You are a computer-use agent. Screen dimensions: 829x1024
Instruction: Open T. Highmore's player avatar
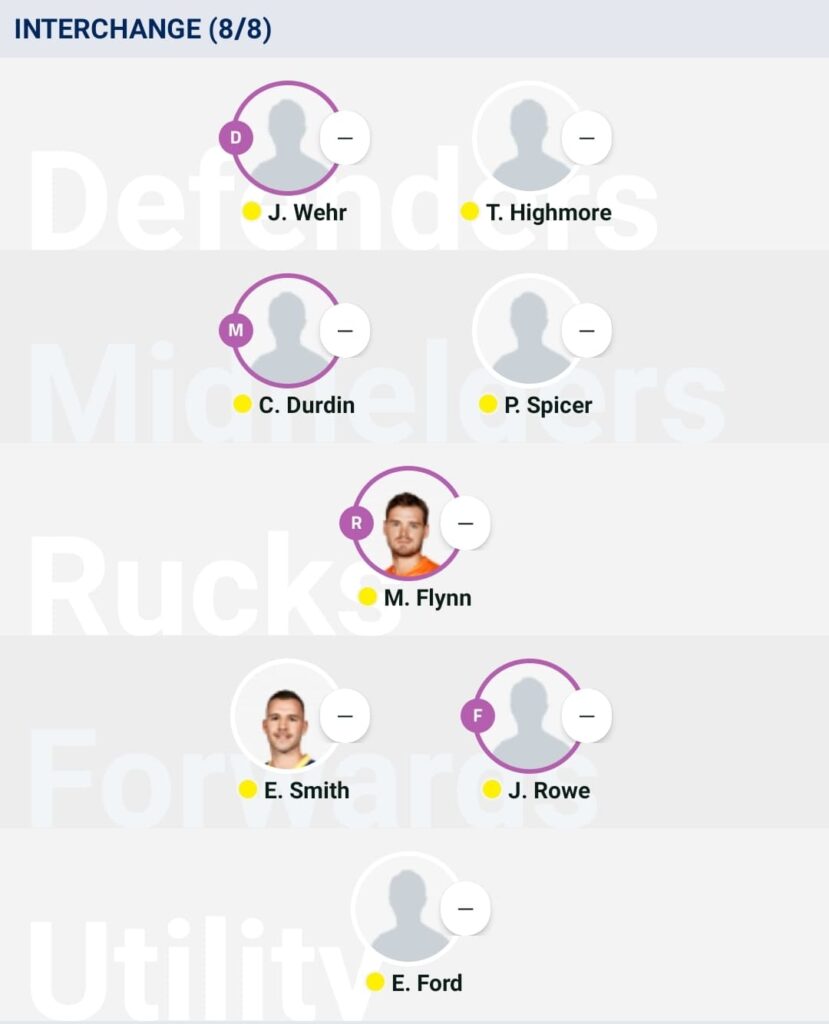pos(526,140)
